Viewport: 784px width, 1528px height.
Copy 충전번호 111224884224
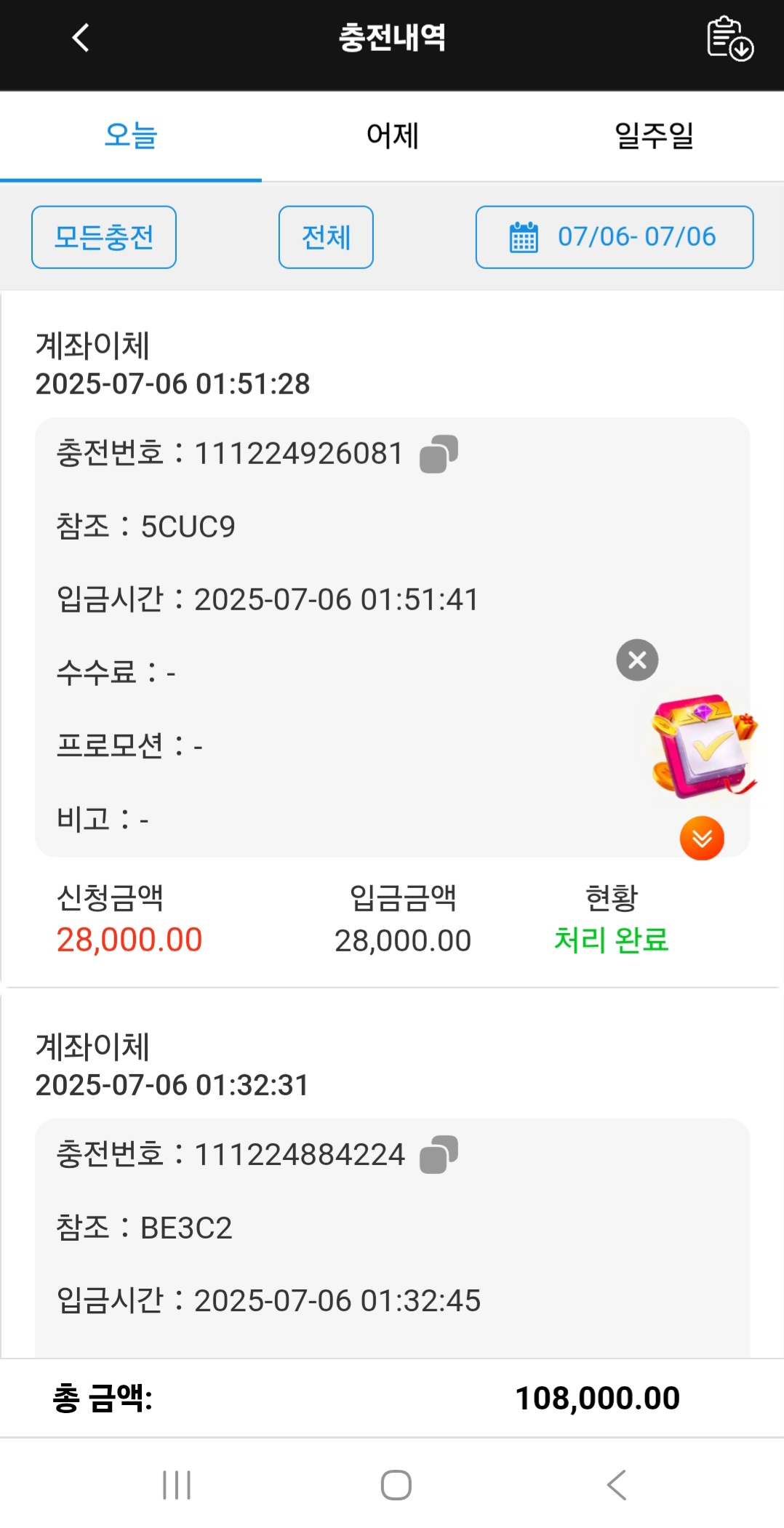pyautogui.click(x=439, y=1155)
